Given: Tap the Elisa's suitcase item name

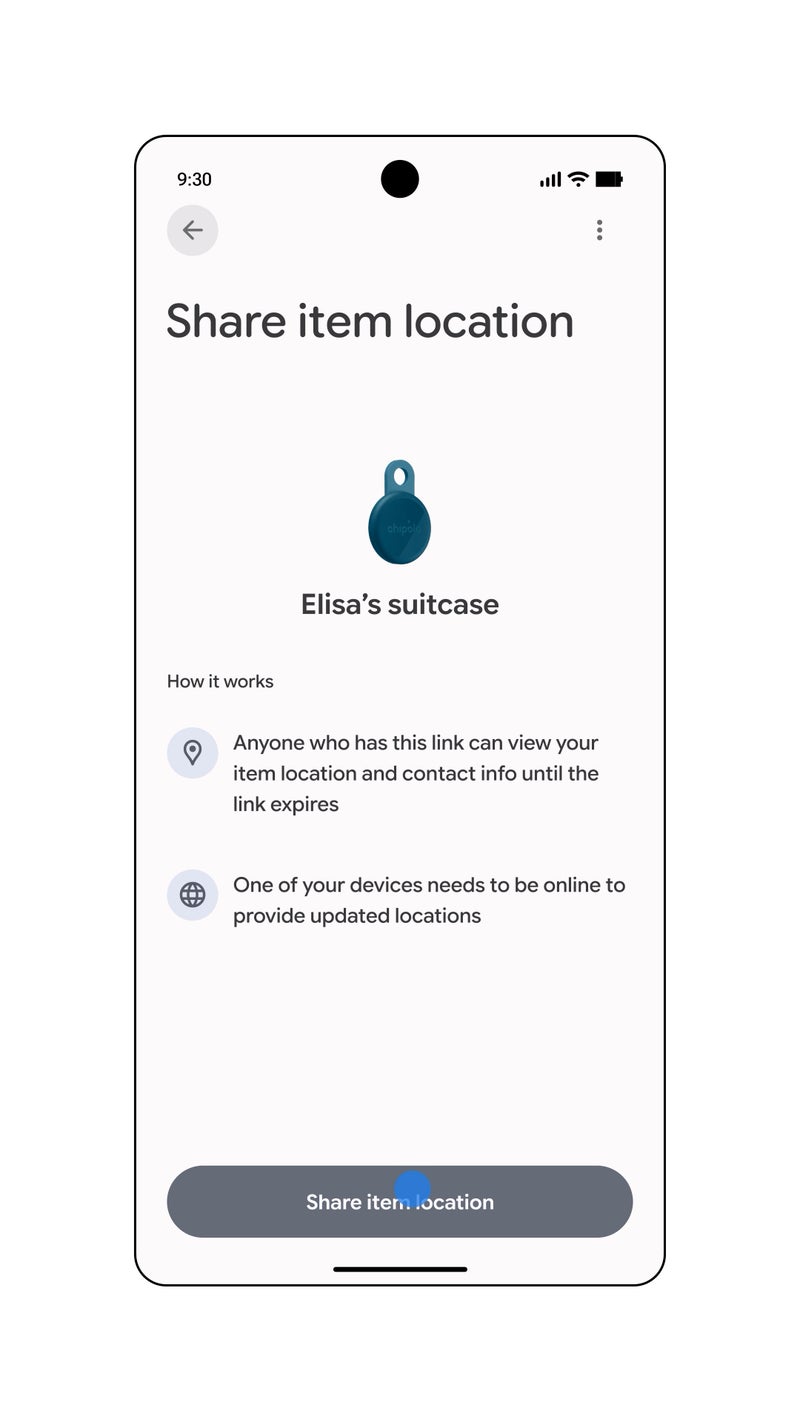Looking at the screenshot, I should 400,604.
